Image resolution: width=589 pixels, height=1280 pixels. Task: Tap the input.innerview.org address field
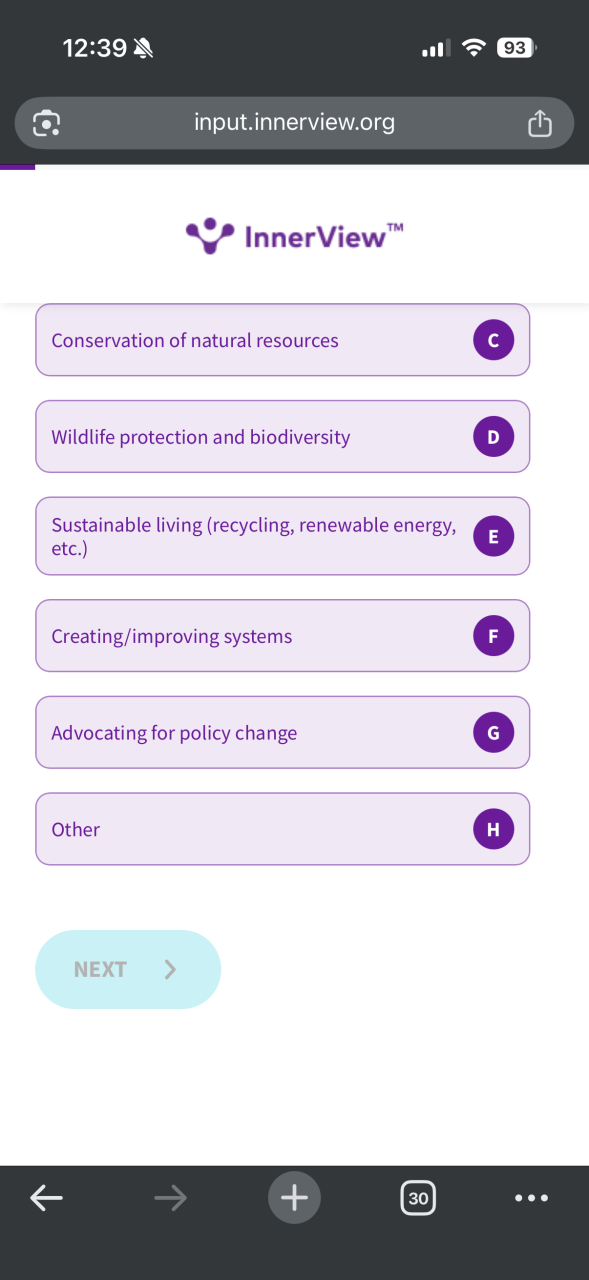(x=294, y=123)
